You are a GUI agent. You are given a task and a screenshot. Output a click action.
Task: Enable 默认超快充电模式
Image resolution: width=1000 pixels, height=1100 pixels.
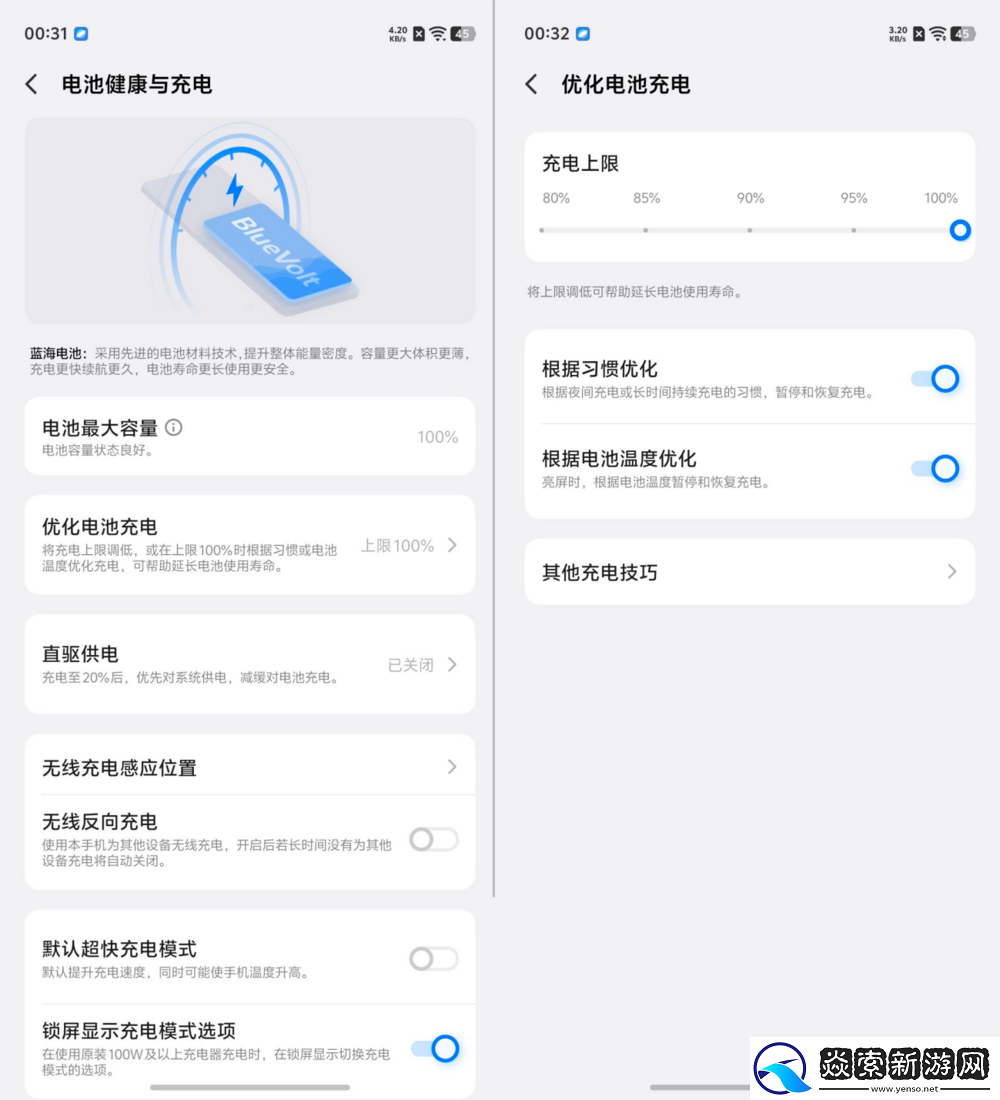click(433, 957)
